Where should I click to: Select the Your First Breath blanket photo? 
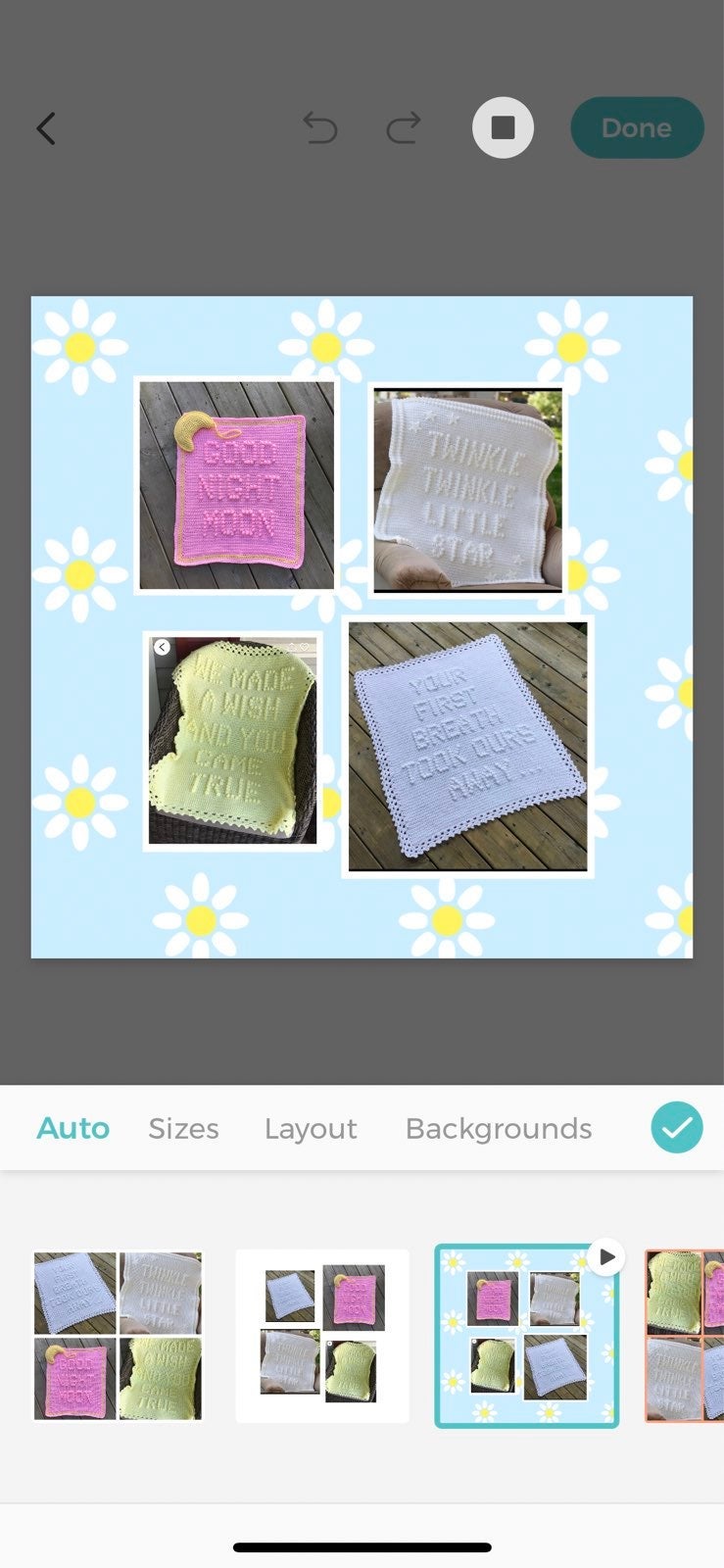(x=467, y=746)
